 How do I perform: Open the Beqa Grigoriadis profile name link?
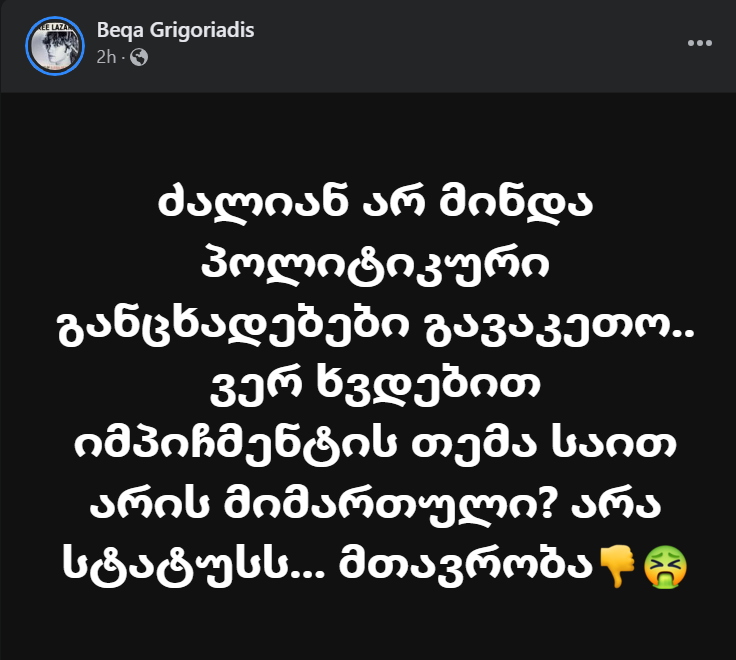click(x=175, y=30)
